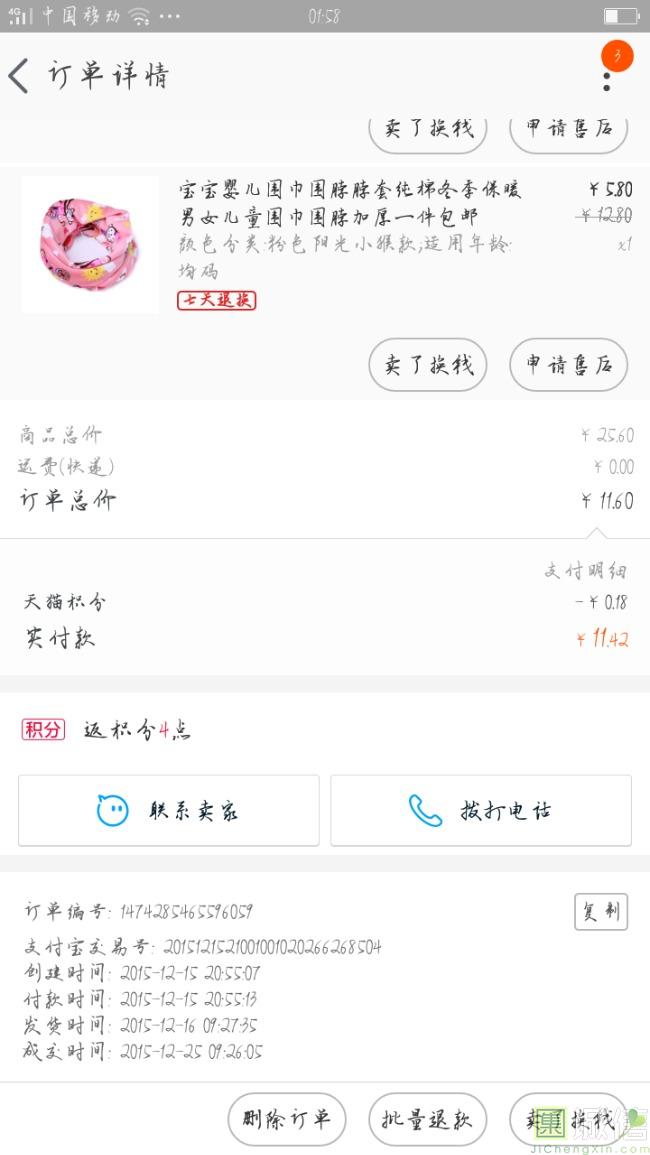This screenshot has height=1155, width=650.
Task: Tap 卖了换钱 under the 宝宝婴儿围巾 item
Action: click(428, 364)
